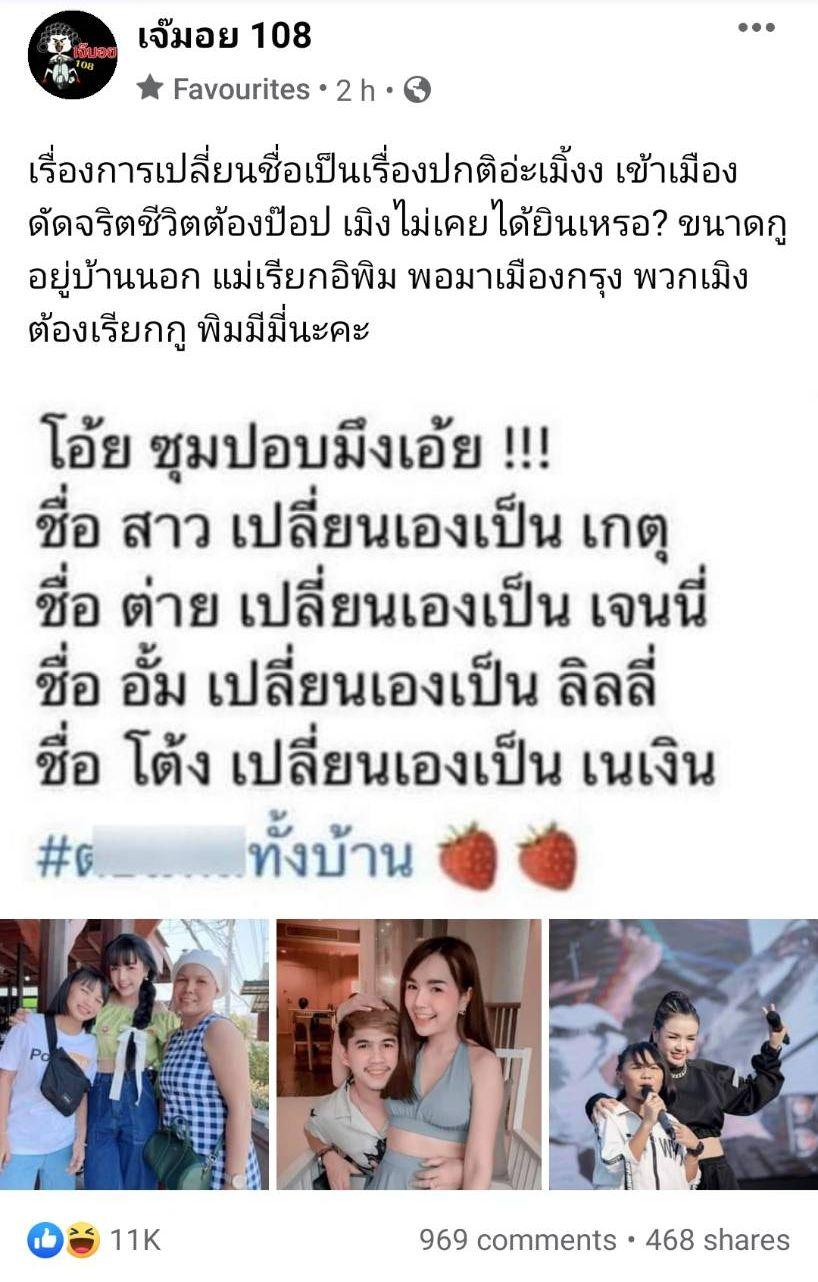Open the photo of three women outdoors
This screenshot has width=818, height=1282.
(134, 1054)
